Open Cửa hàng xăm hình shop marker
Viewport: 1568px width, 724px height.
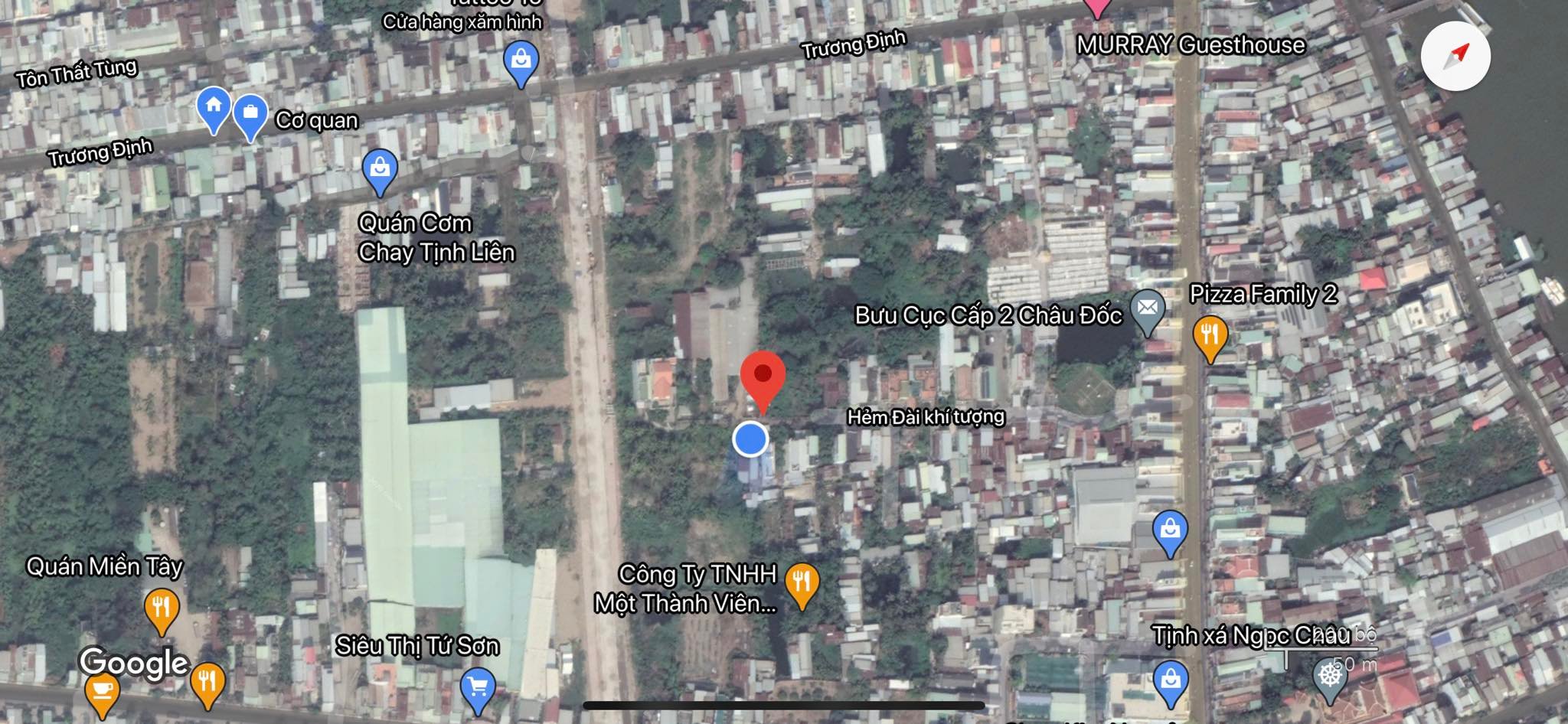coord(521,60)
